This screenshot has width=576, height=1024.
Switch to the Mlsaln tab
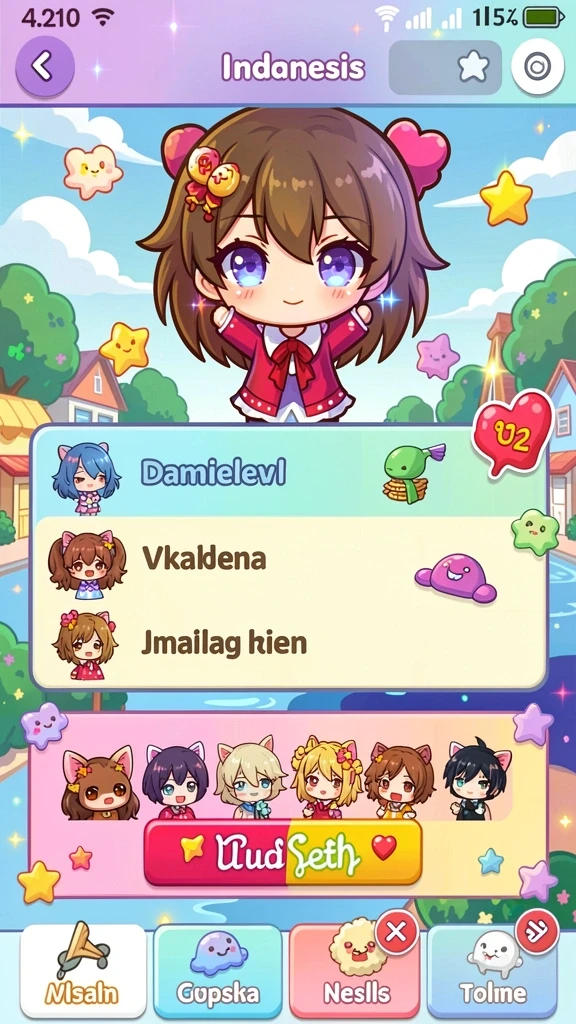click(83, 971)
